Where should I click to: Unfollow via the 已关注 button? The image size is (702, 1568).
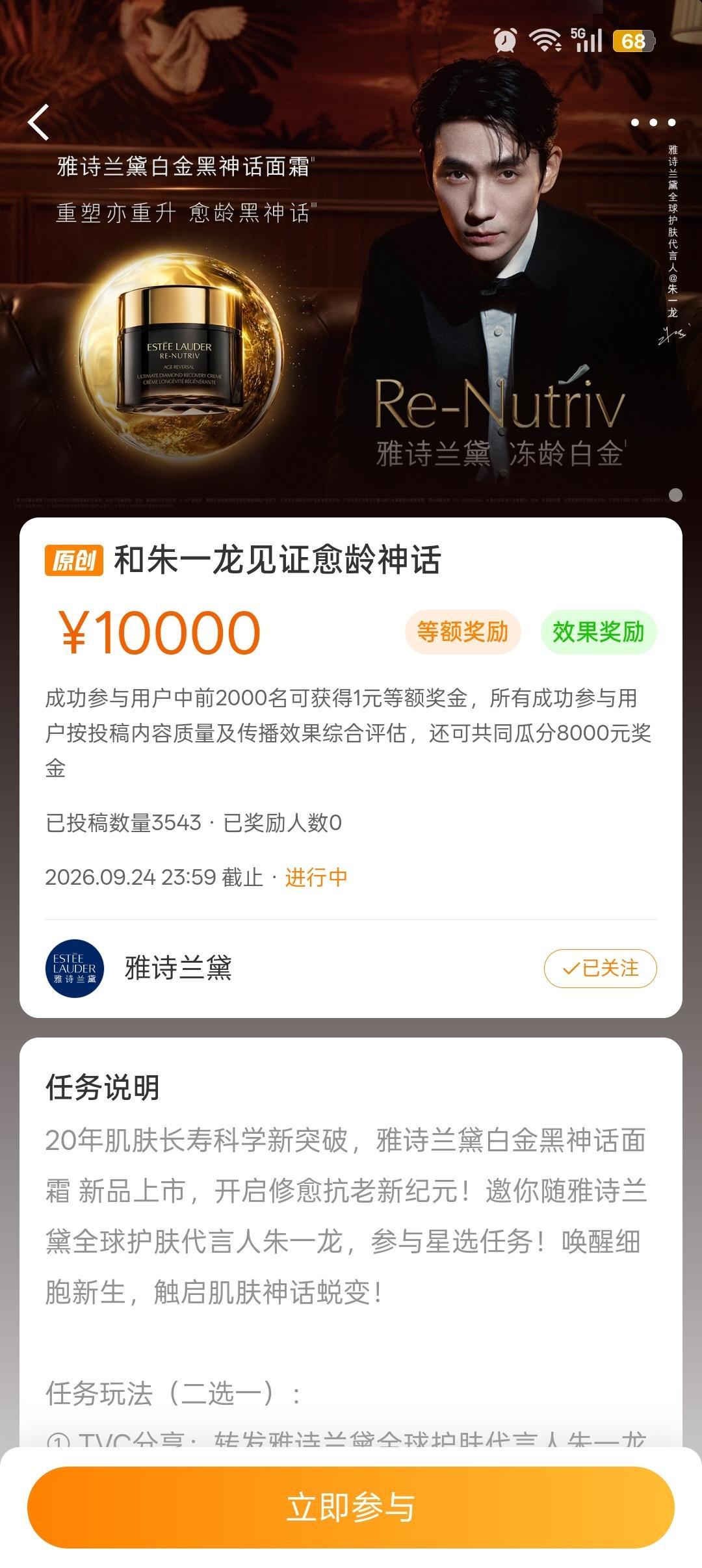[x=600, y=969]
